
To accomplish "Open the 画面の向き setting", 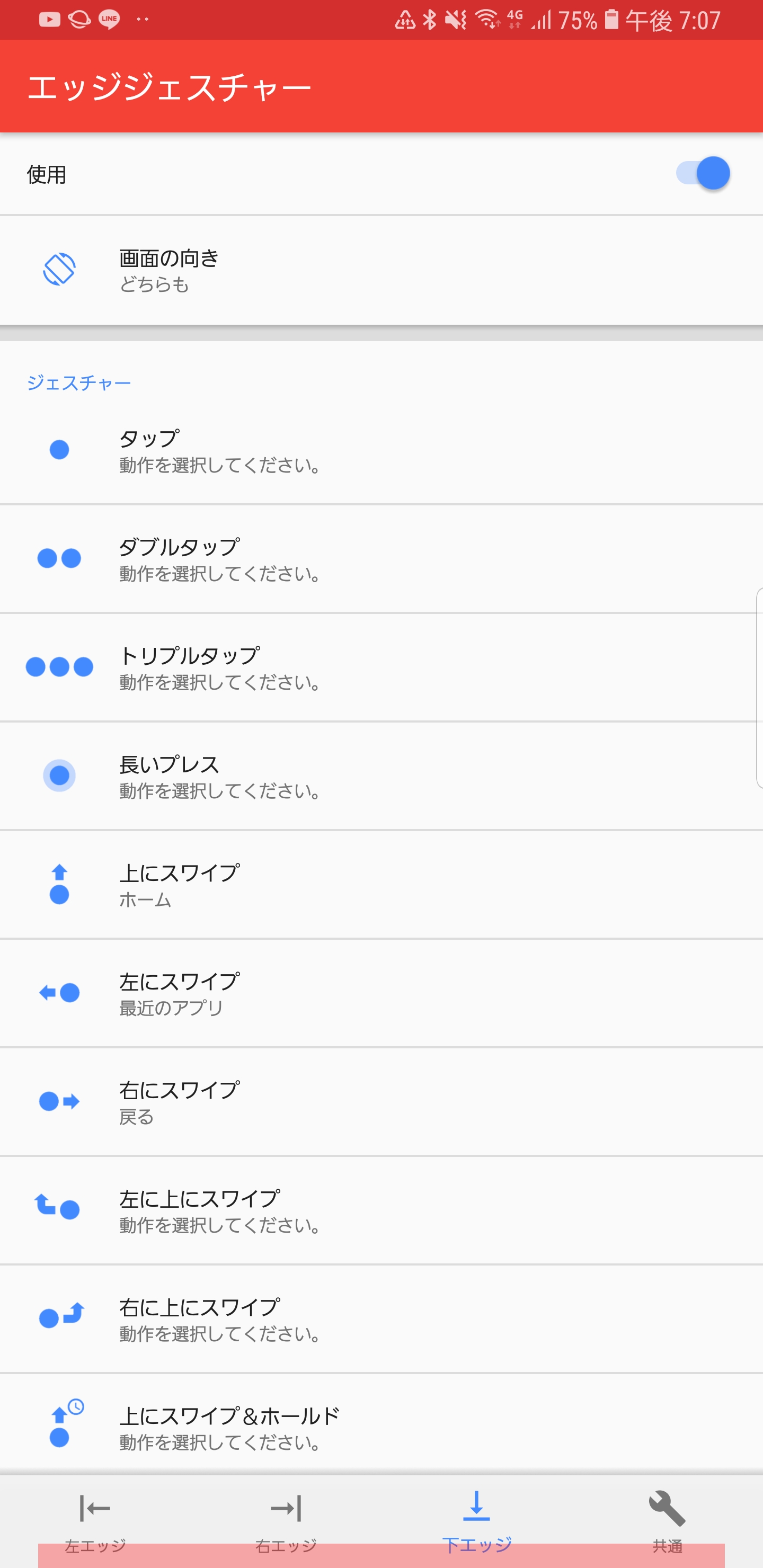I will [x=381, y=270].
